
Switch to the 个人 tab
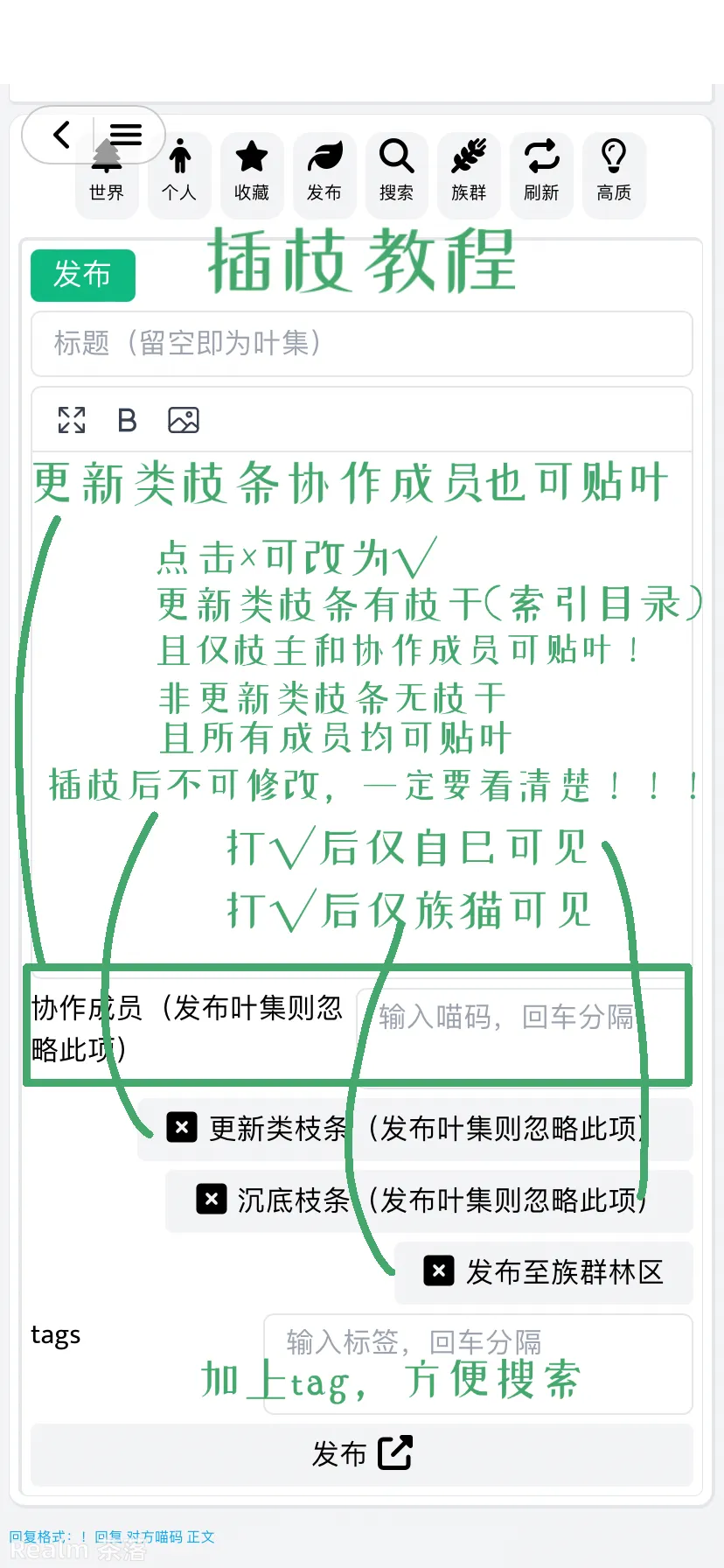179,171
